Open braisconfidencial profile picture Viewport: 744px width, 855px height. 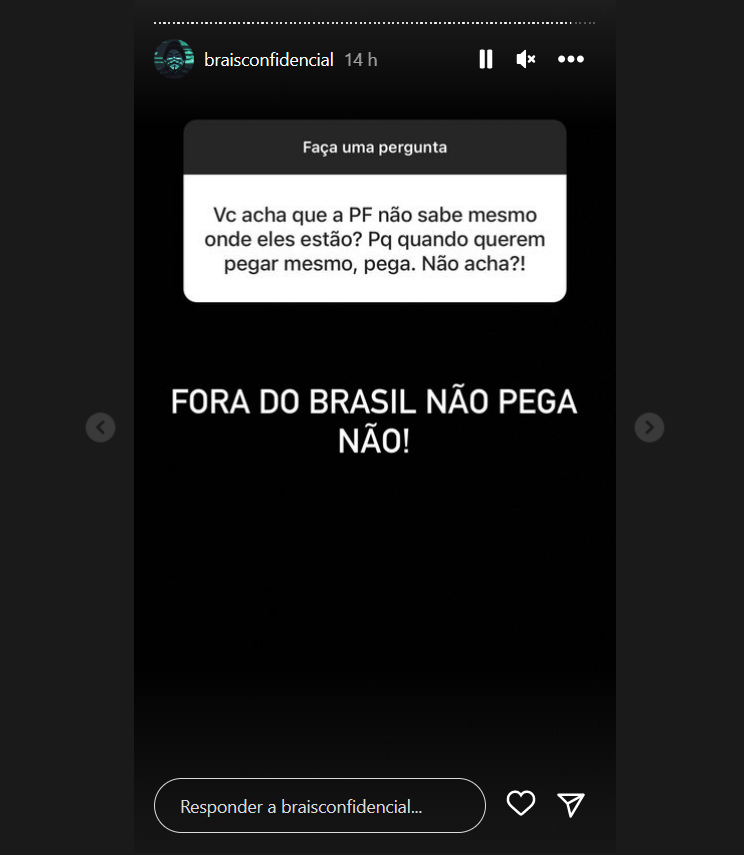tap(173, 59)
